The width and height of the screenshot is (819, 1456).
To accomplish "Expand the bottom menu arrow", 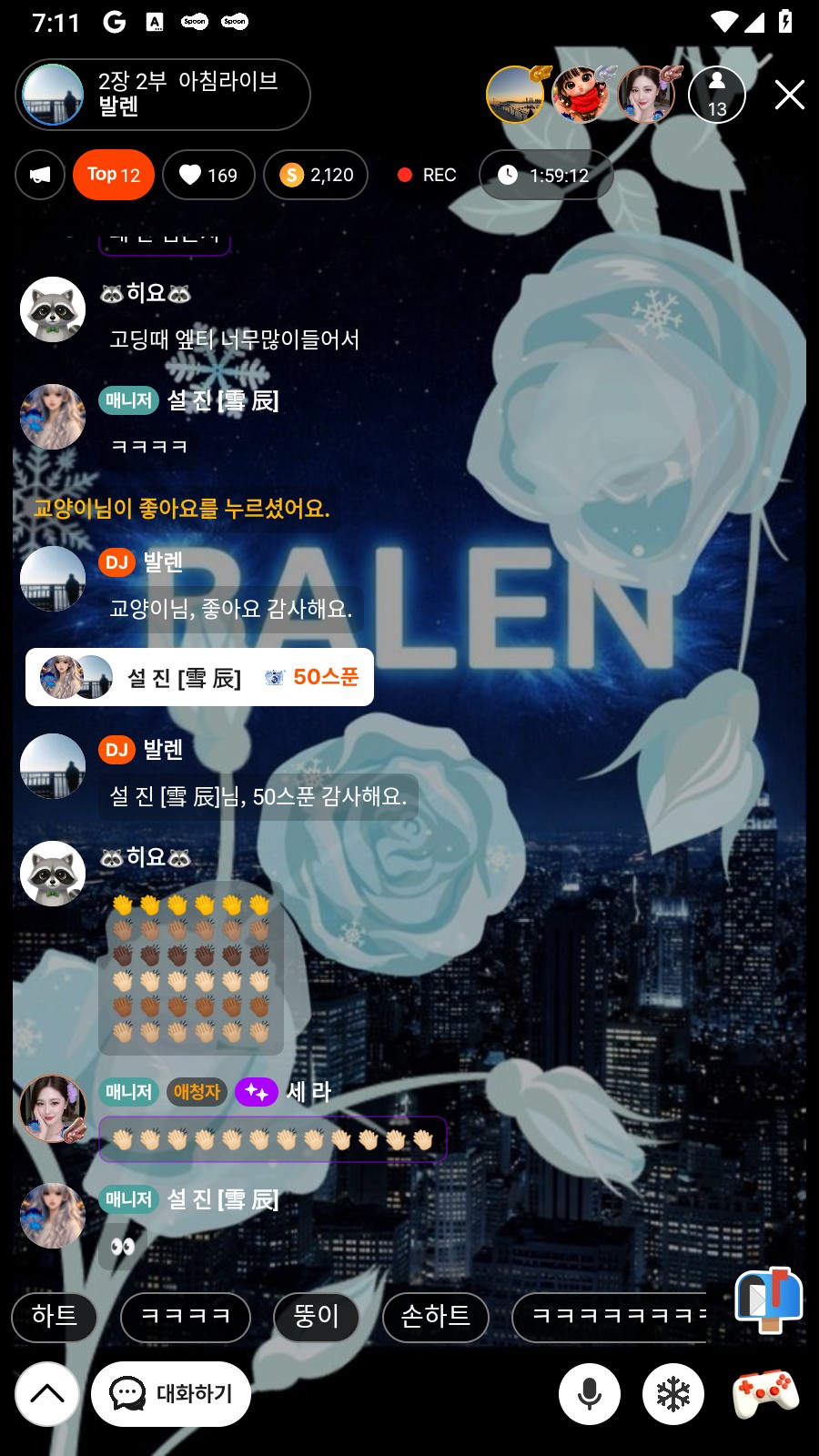I will pos(47,1393).
